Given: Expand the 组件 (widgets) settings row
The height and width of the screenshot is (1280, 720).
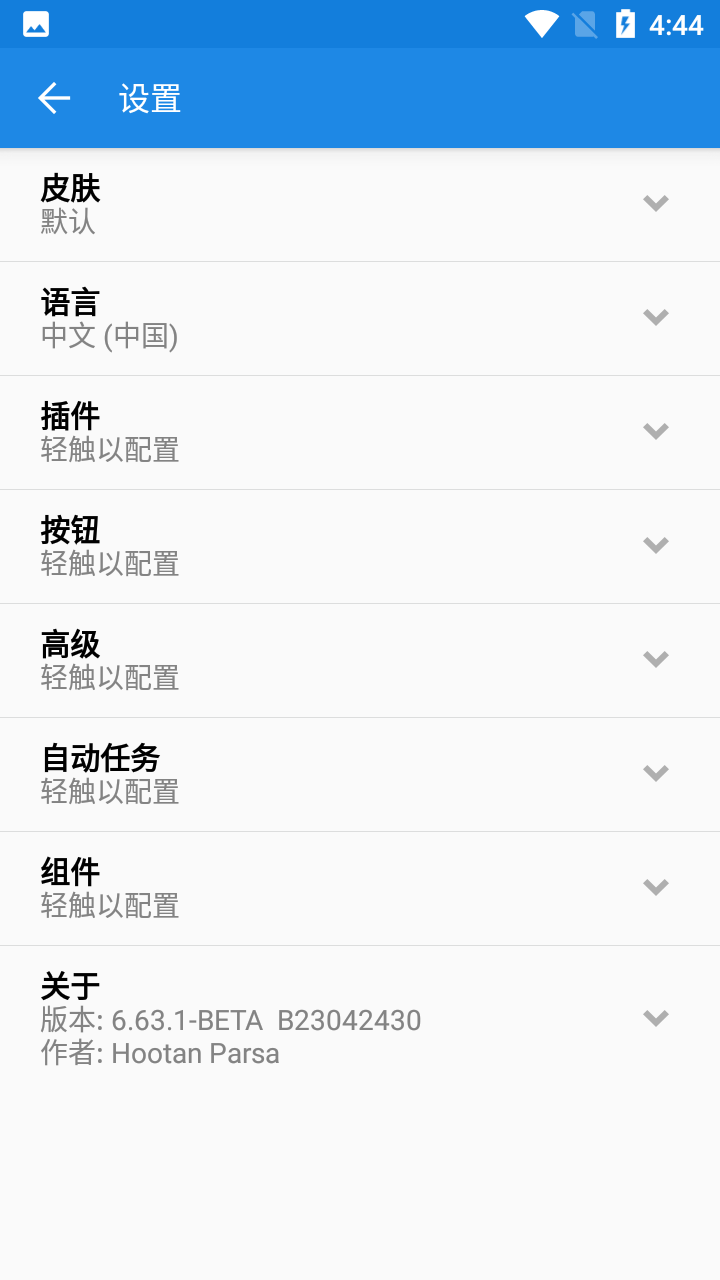Looking at the screenshot, I should (360, 888).
